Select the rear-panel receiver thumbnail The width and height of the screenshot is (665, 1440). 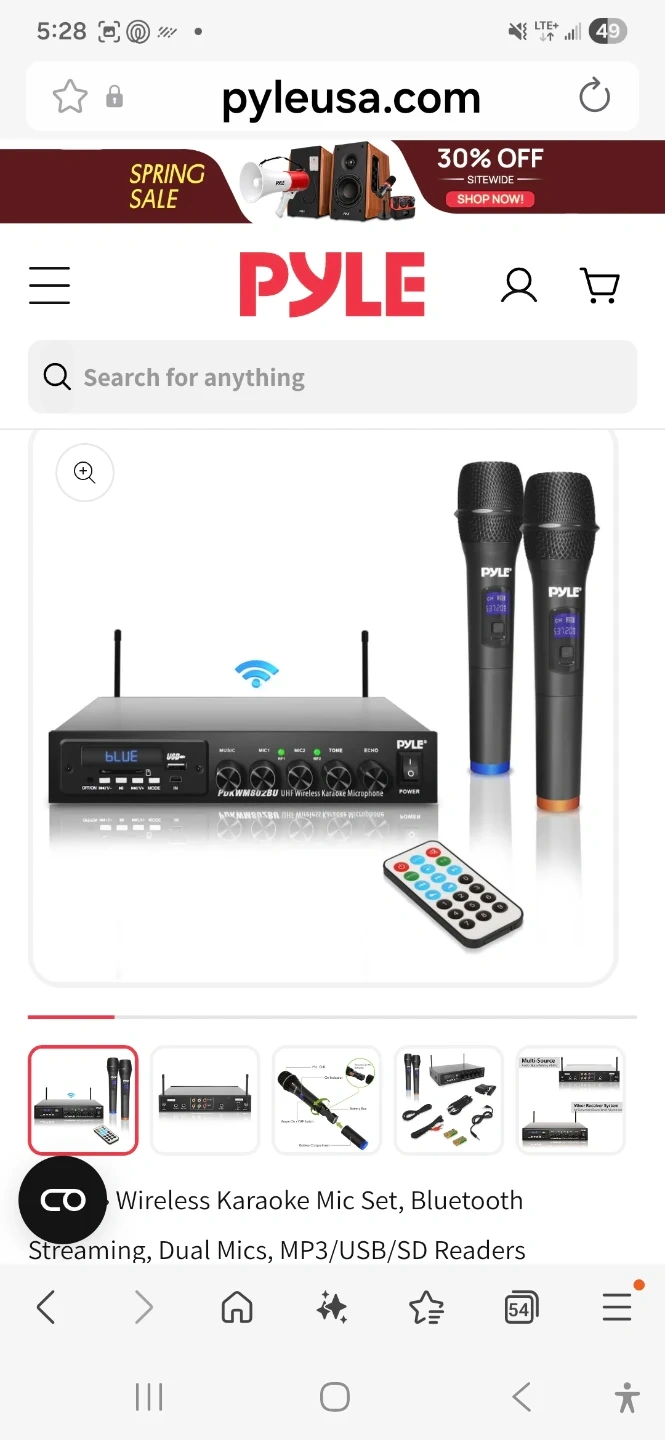click(x=205, y=1100)
